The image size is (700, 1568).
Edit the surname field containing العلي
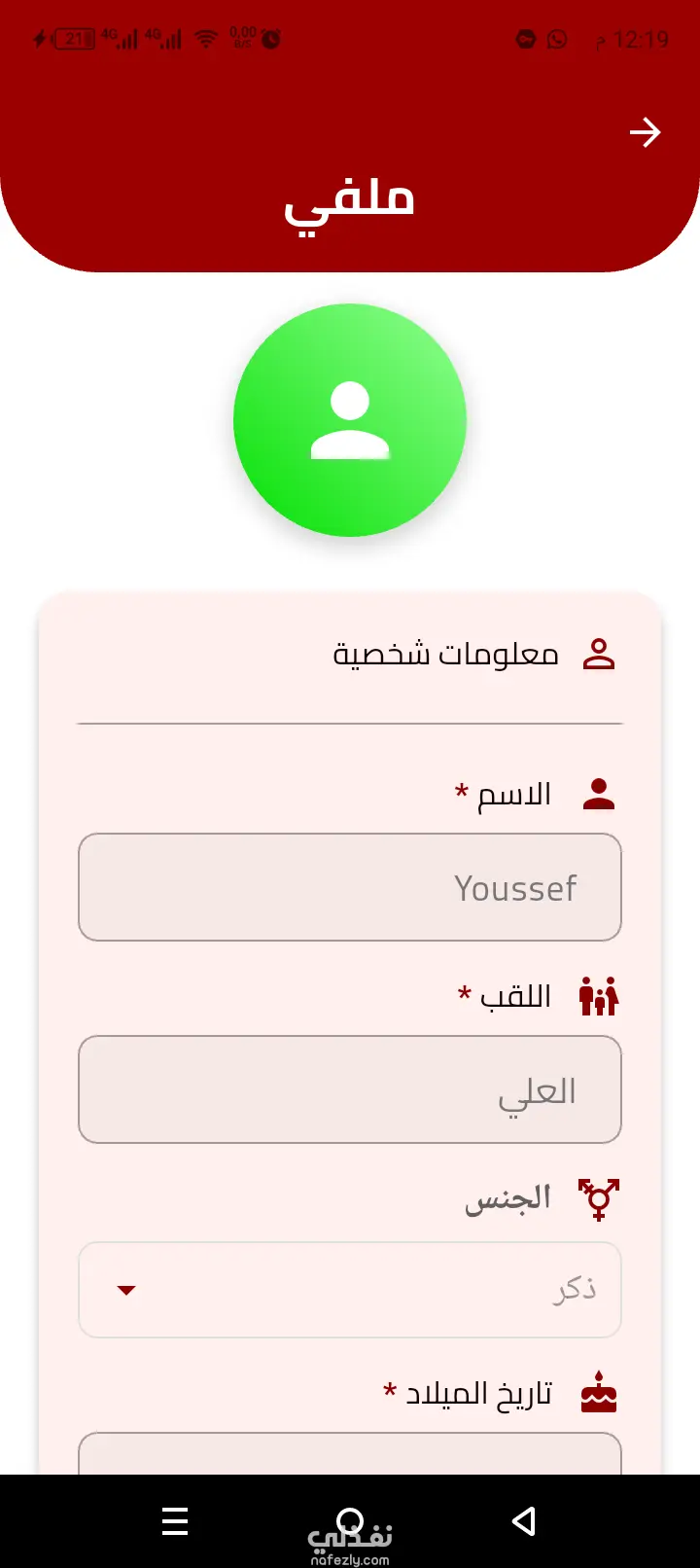(350, 1089)
